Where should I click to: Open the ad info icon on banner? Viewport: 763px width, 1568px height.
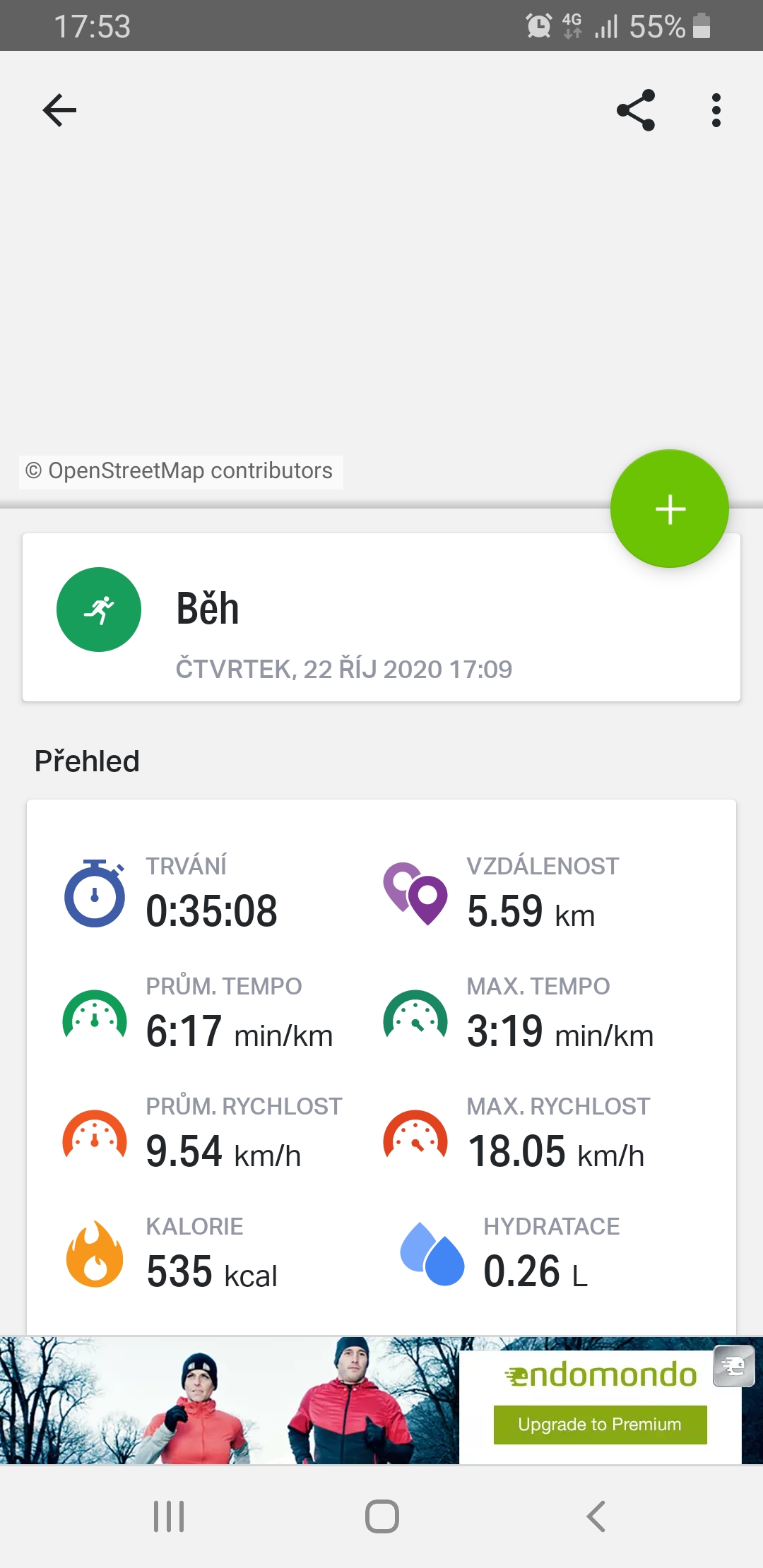tap(734, 1367)
